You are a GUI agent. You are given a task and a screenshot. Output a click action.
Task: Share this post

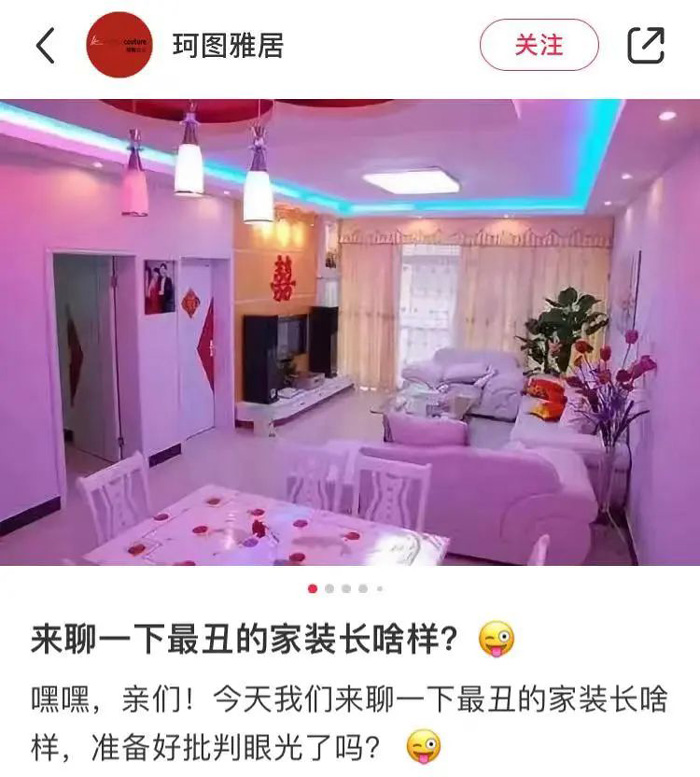click(x=645, y=45)
